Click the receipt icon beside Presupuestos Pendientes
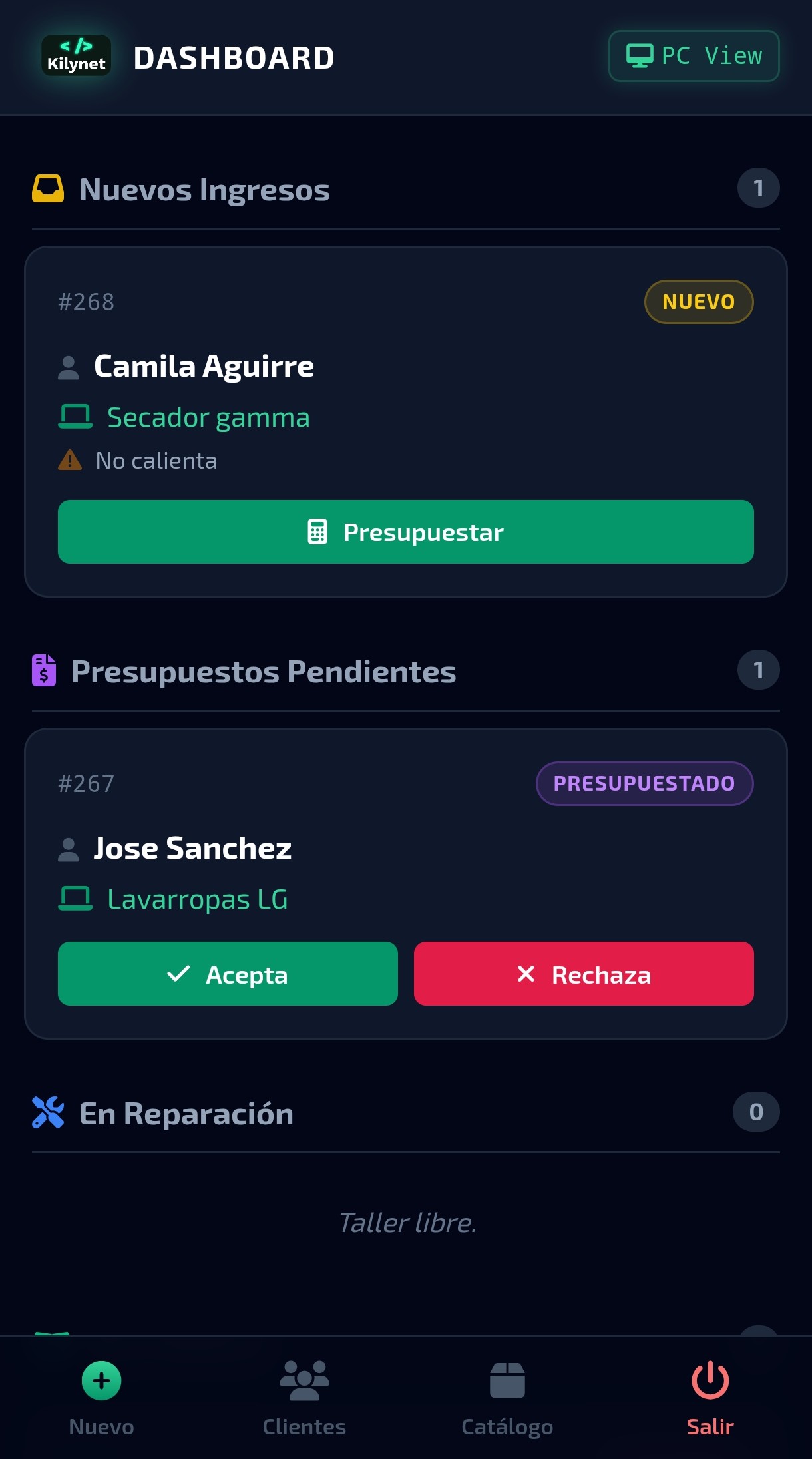 click(x=44, y=670)
